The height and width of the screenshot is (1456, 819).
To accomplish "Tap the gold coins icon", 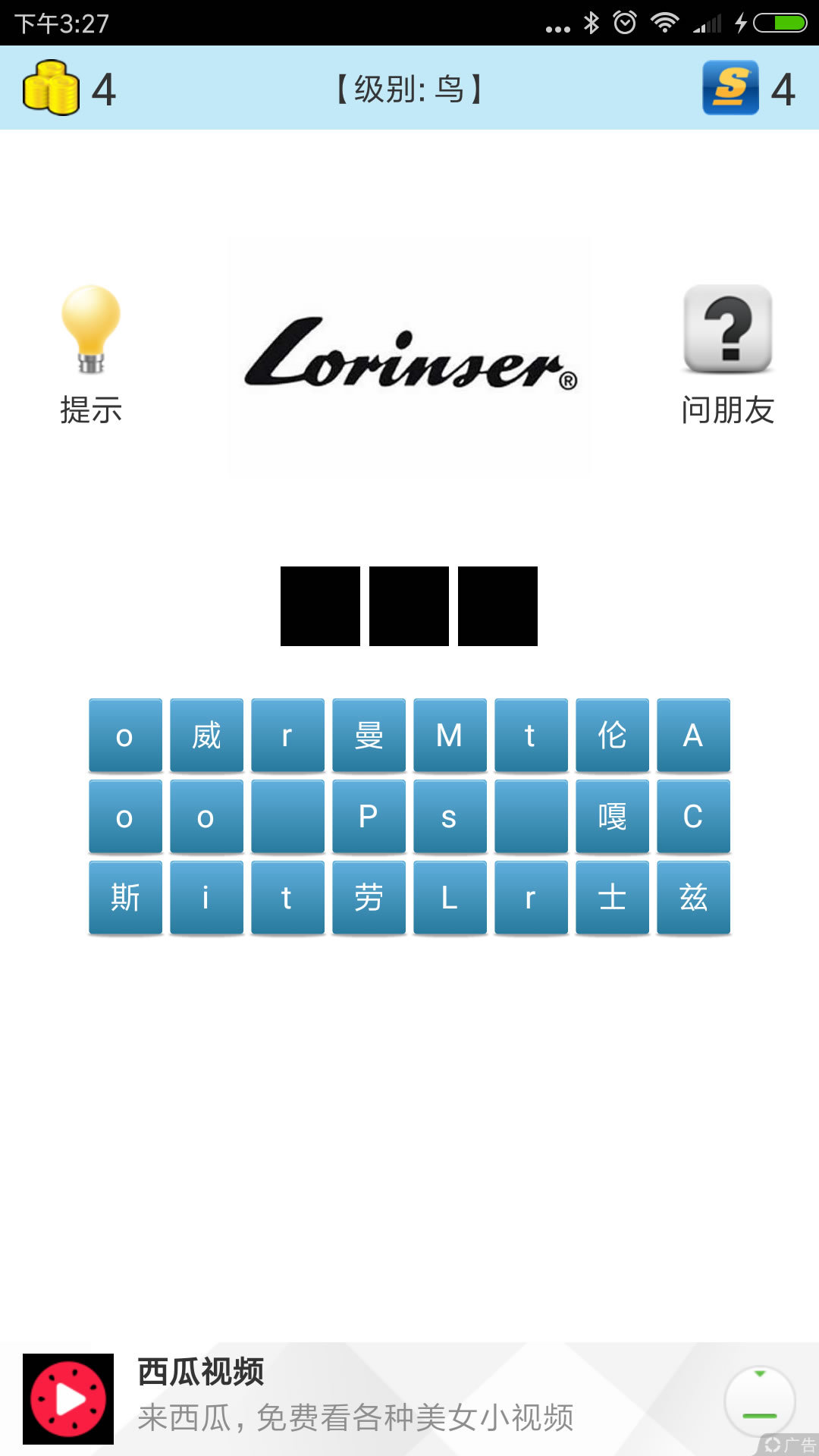I will click(51, 88).
